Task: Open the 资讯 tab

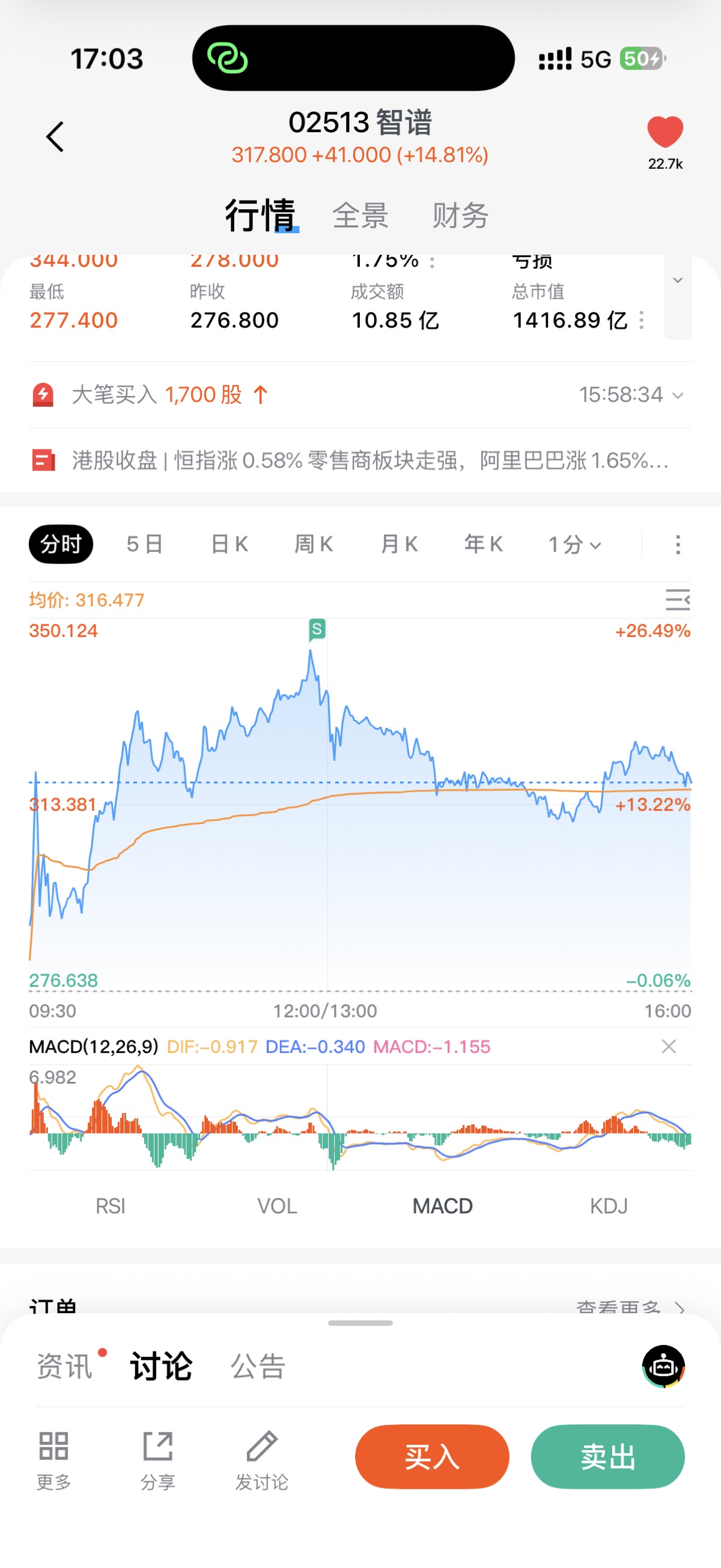Action: (64, 1366)
